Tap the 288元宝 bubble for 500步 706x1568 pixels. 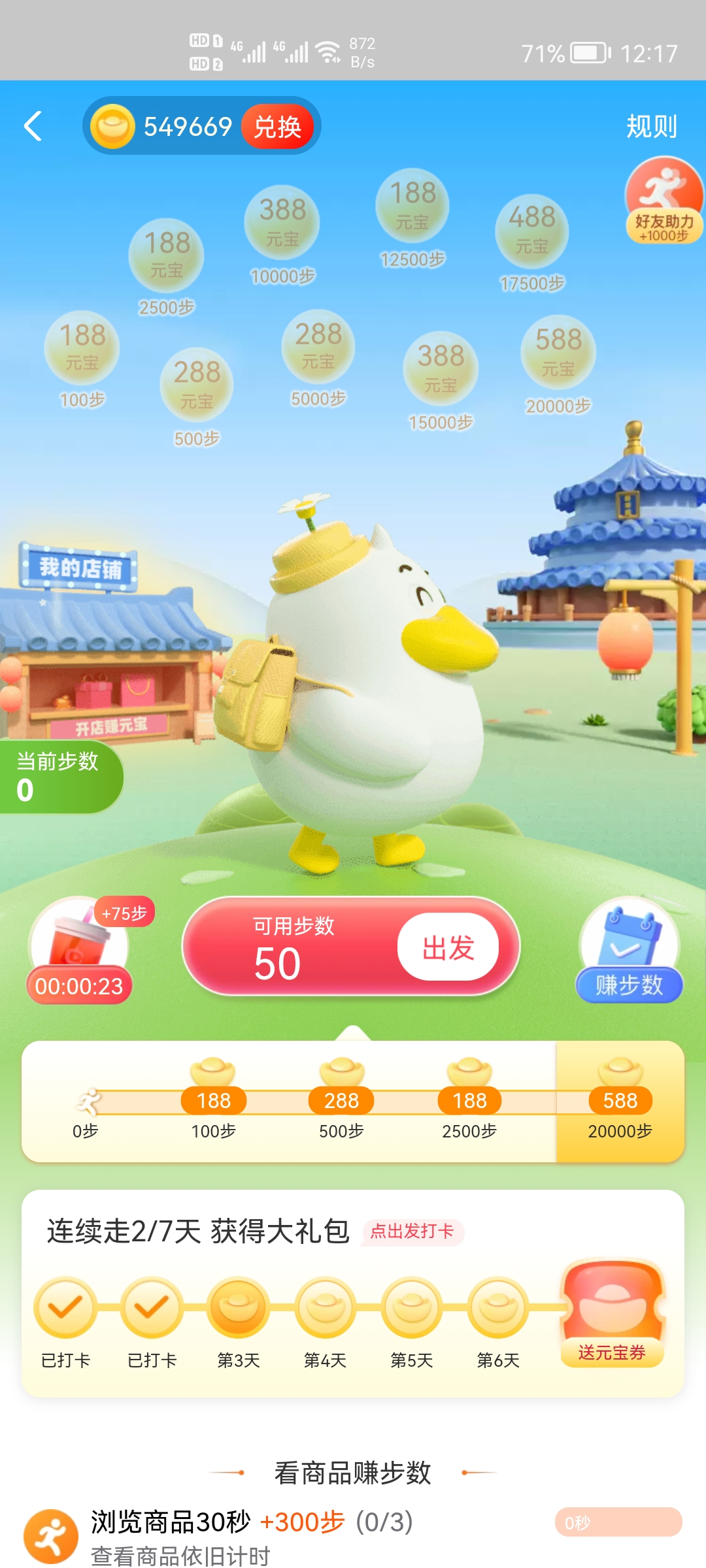(x=196, y=385)
